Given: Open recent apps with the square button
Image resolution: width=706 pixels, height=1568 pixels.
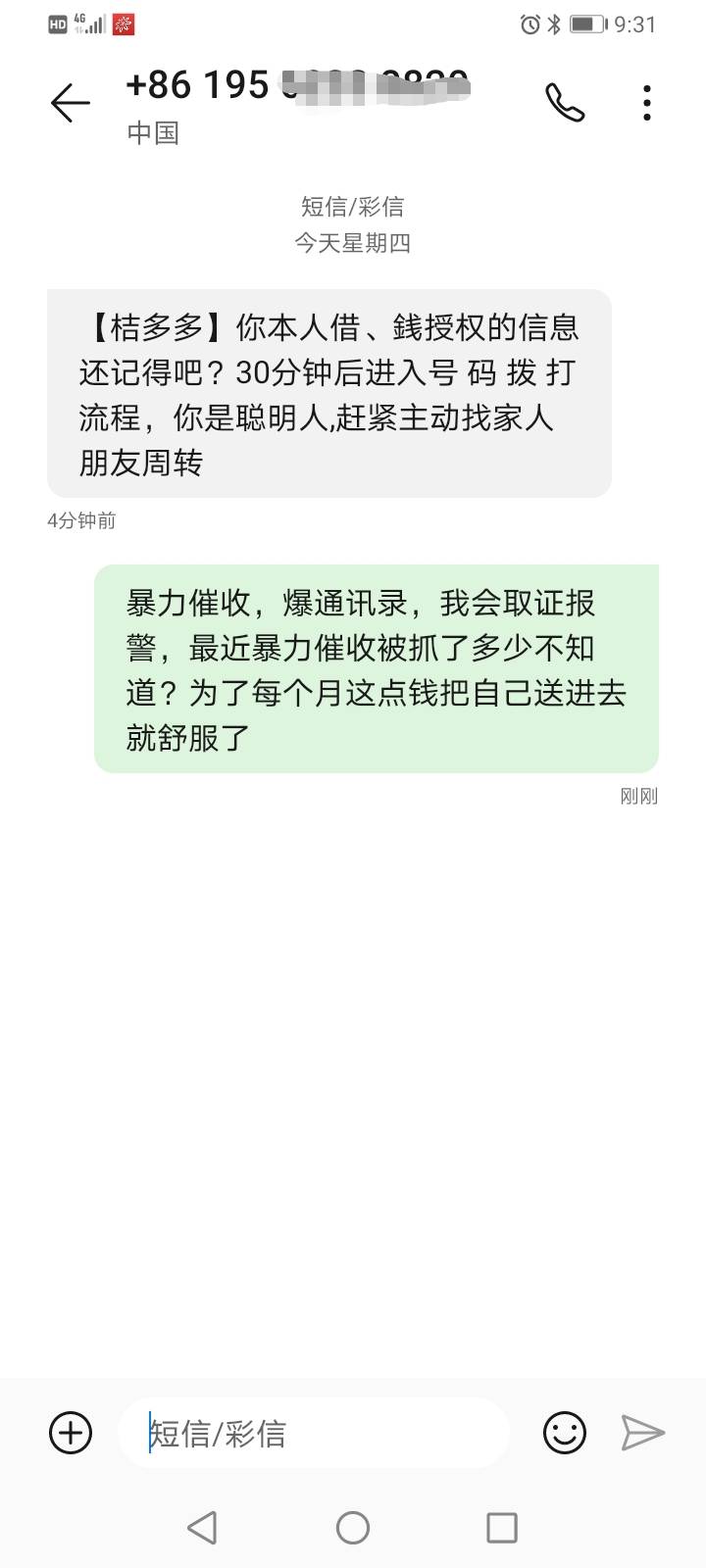Looking at the screenshot, I should point(502,1528).
